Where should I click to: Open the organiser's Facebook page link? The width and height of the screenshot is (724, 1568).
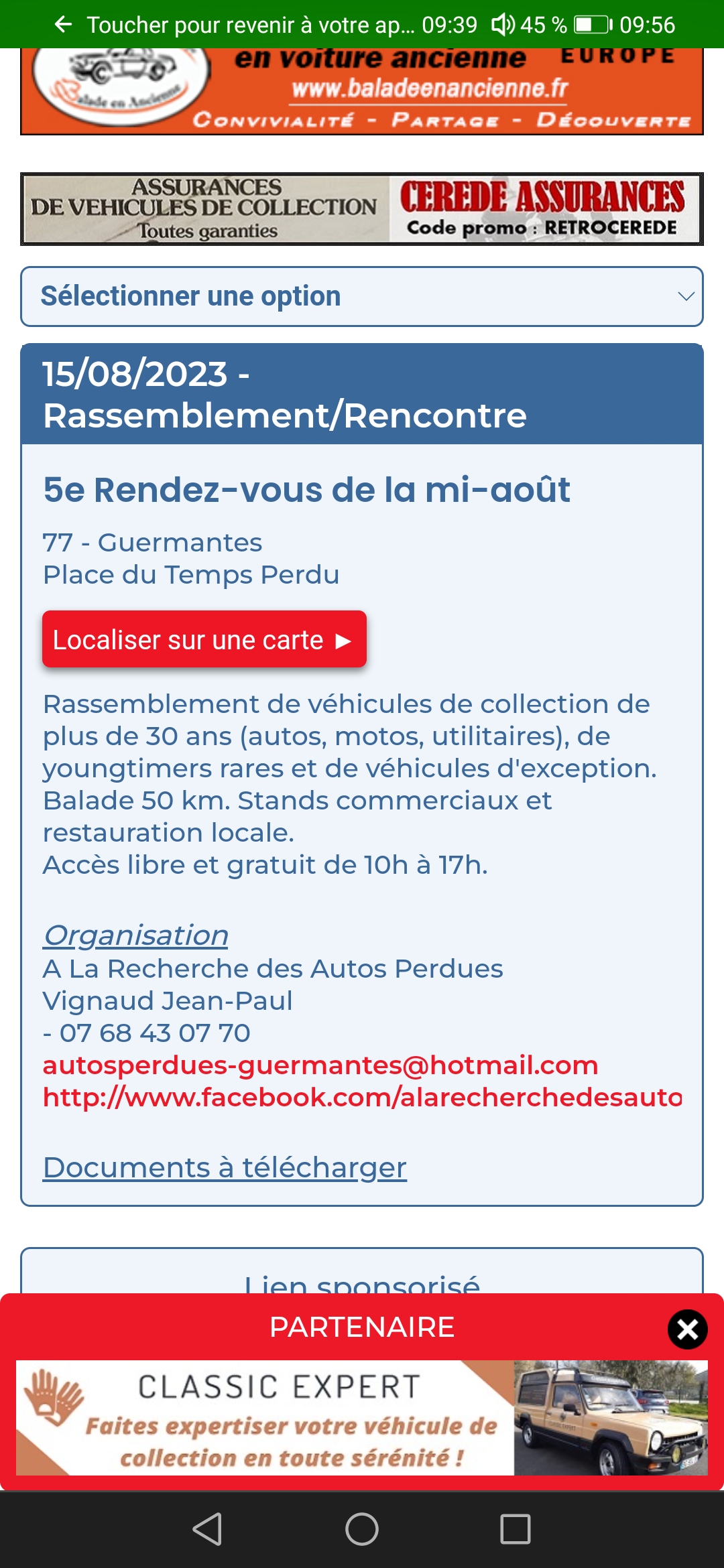click(x=362, y=1097)
